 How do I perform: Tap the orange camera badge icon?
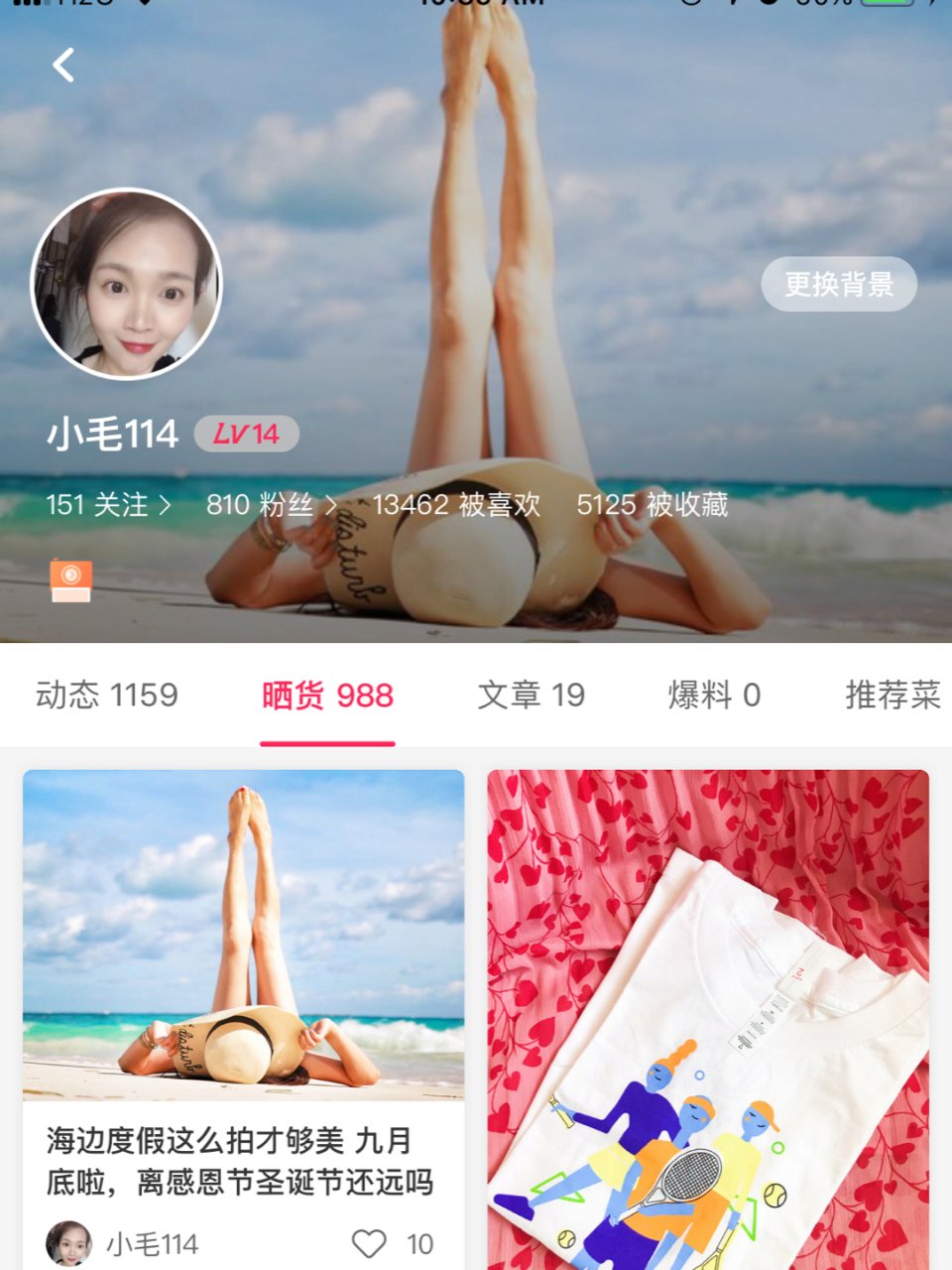(x=69, y=579)
